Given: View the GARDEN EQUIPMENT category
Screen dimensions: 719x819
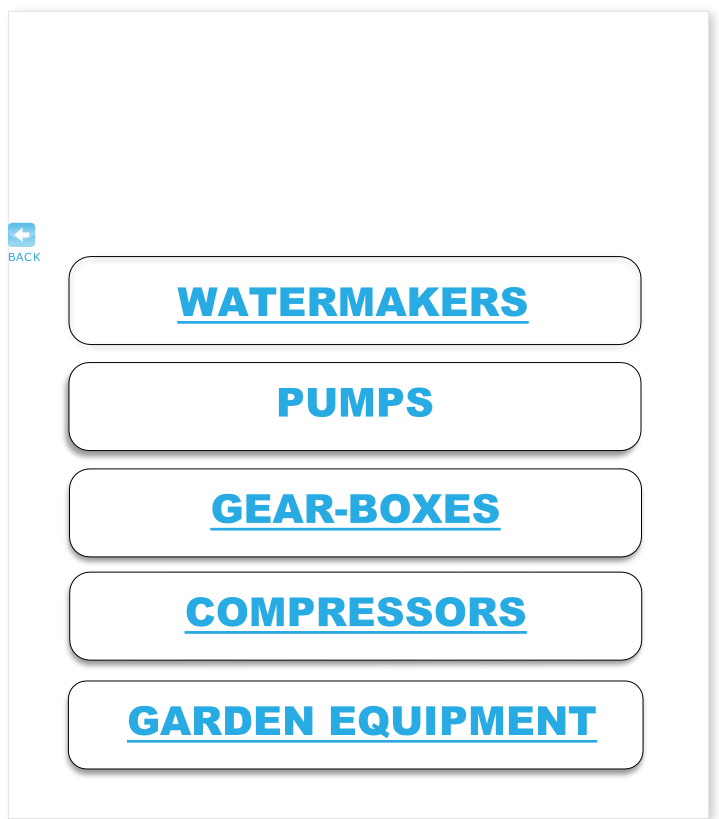Looking at the screenshot, I should (x=362, y=721).
